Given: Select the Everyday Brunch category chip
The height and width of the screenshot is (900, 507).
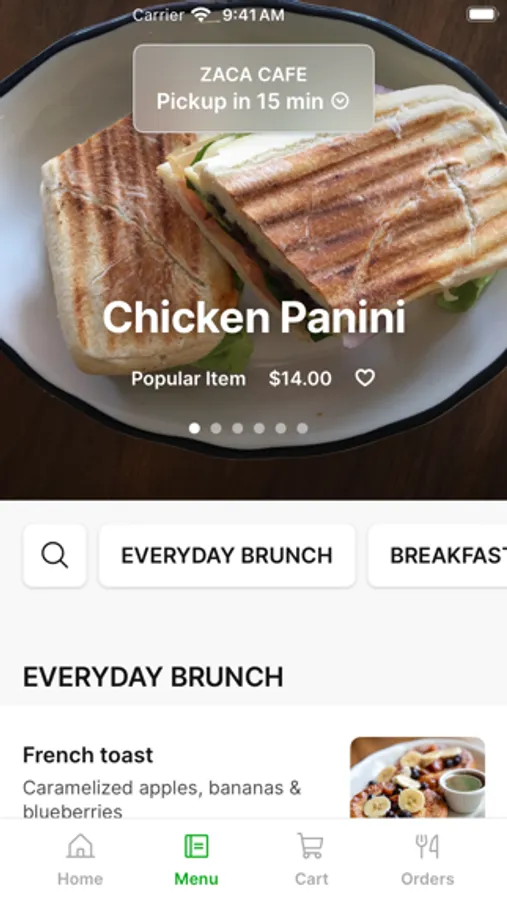Looking at the screenshot, I should (x=227, y=555).
